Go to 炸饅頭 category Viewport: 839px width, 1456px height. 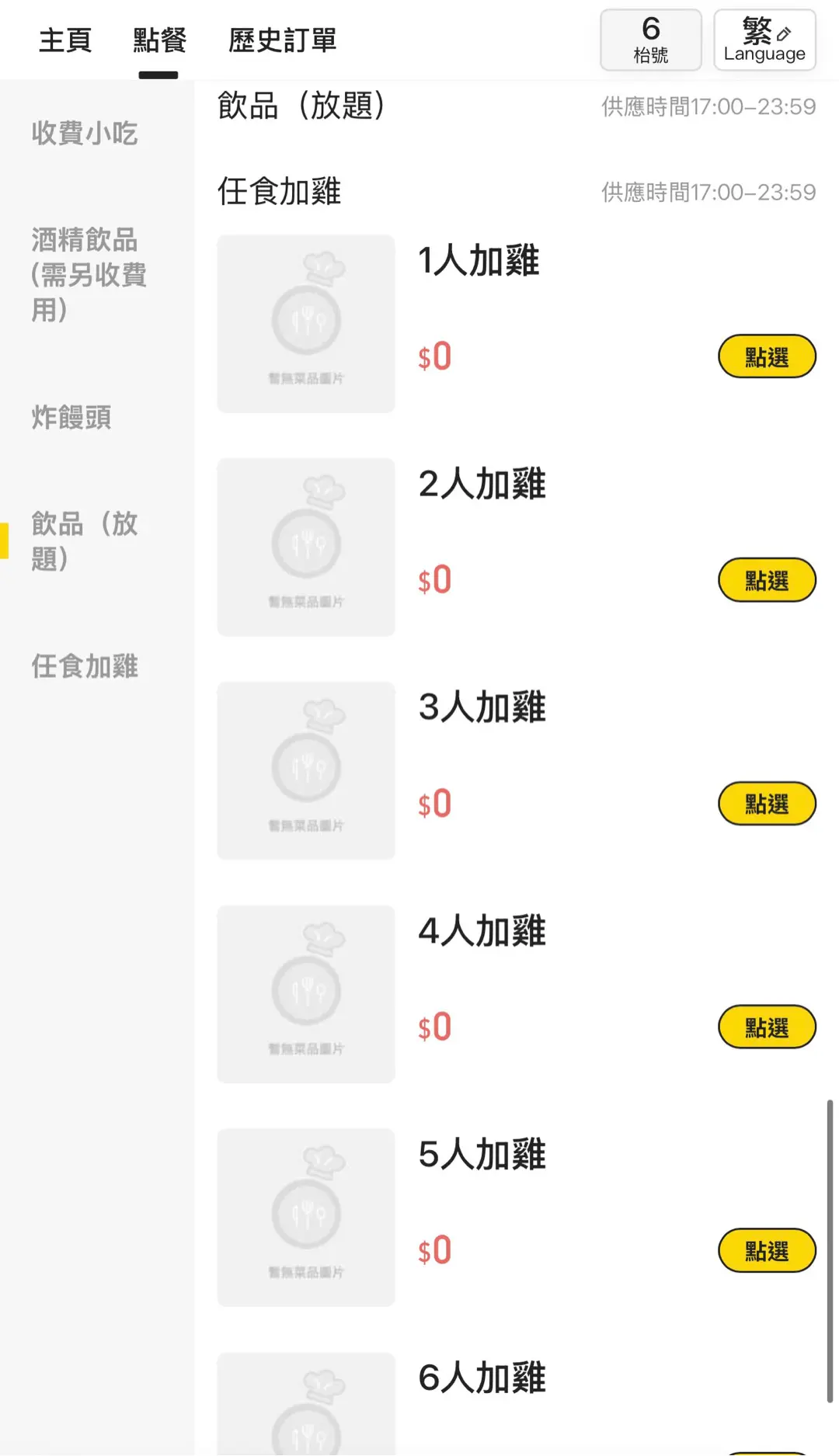click(x=71, y=418)
